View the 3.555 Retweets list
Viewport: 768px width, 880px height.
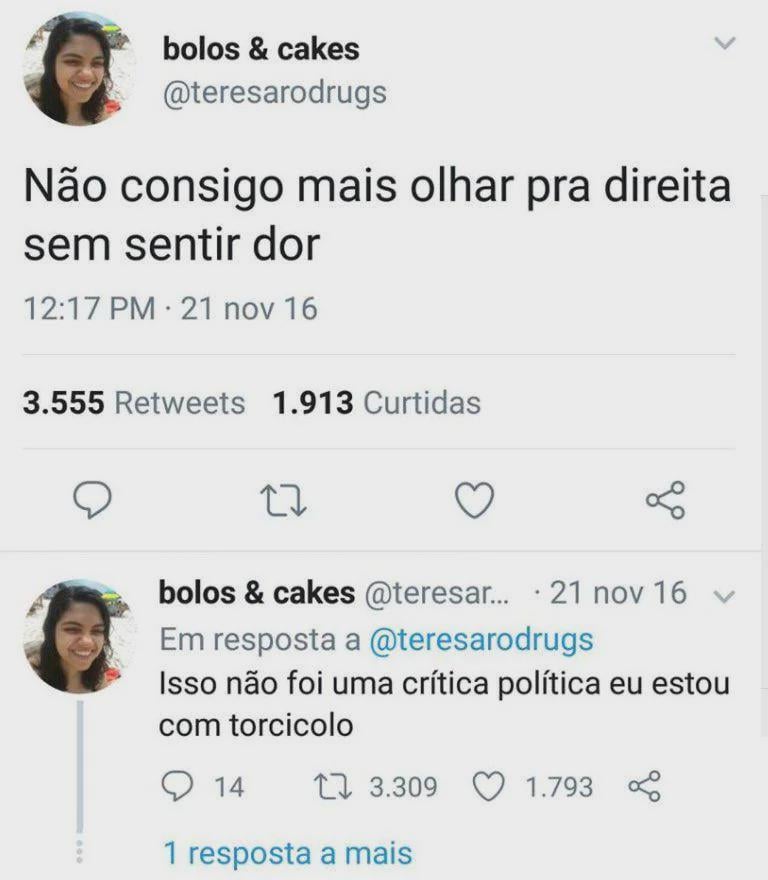tap(133, 403)
